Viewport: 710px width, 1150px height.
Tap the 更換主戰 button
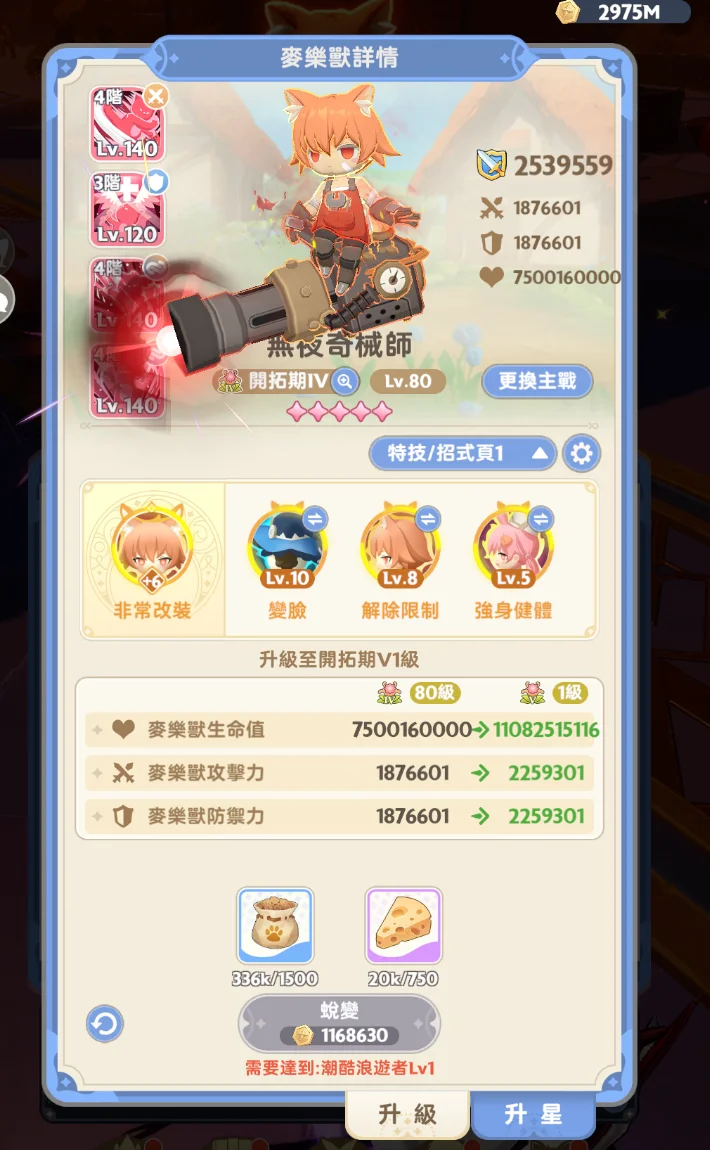click(537, 382)
